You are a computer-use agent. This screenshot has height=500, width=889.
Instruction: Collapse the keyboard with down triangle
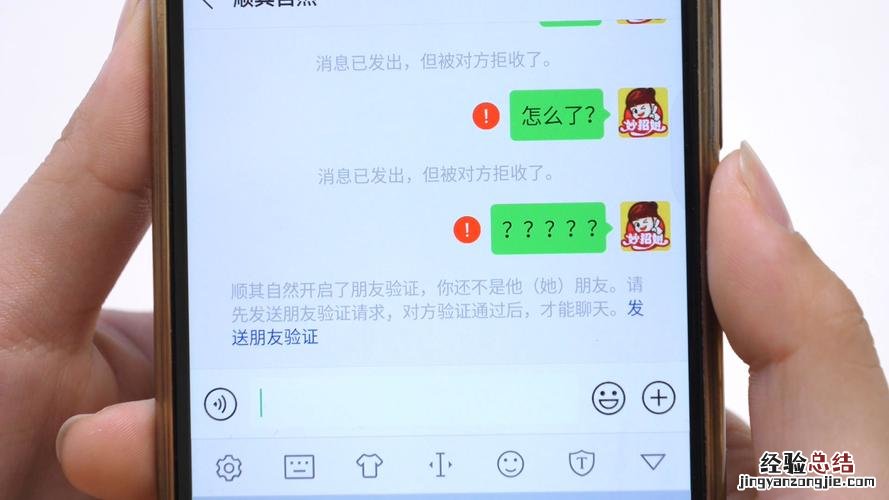click(x=652, y=461)
